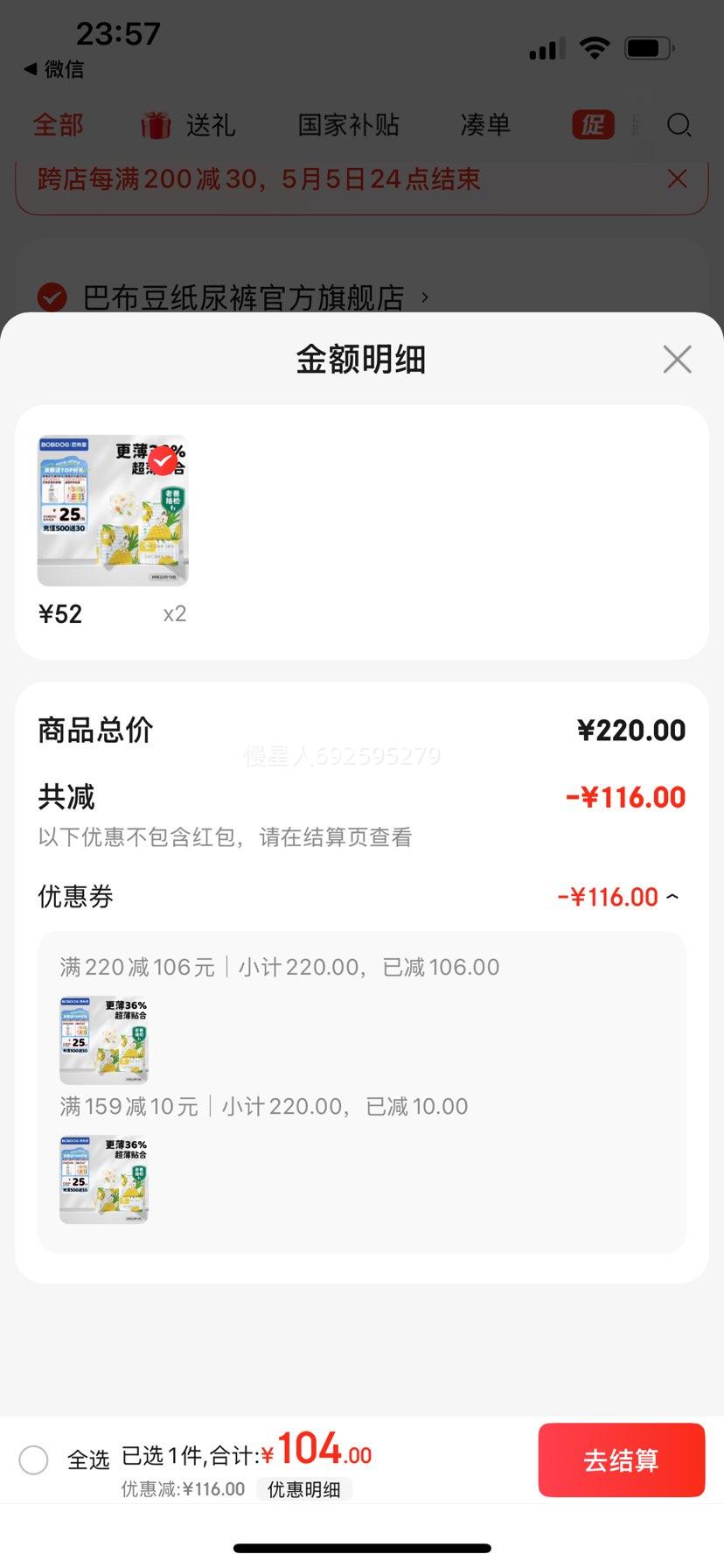Image resolution: width=724 pixels, height=1568 pixels.
Task: Close the 金额明细 panel
Action: pyautogui.click(x=677, y=360)
